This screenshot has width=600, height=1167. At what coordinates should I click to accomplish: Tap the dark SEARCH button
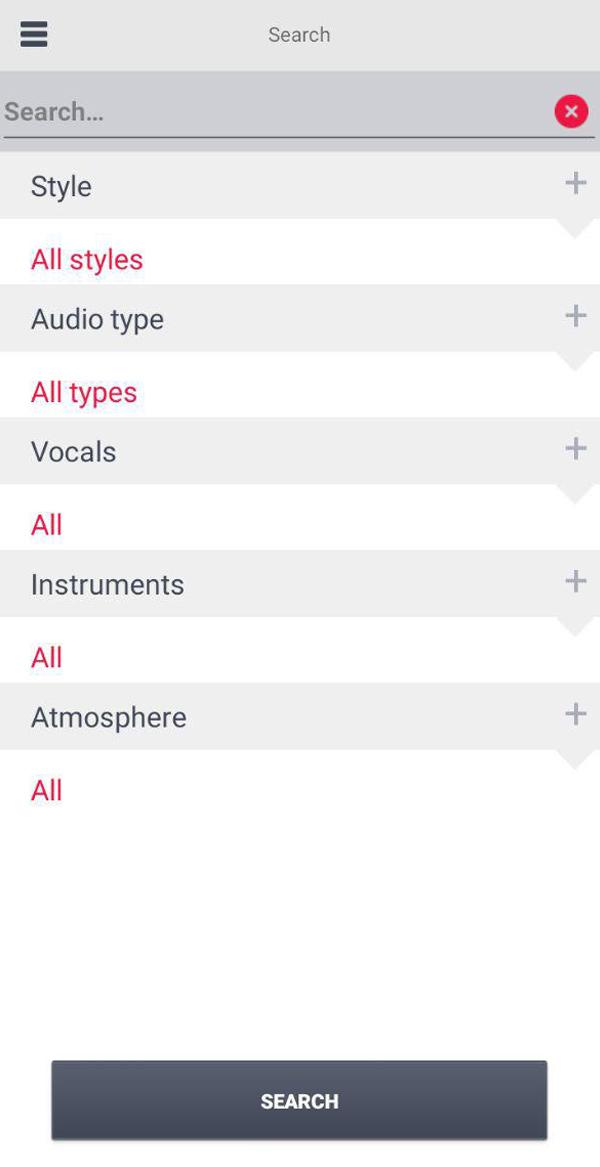click(x=299, y=1101)
